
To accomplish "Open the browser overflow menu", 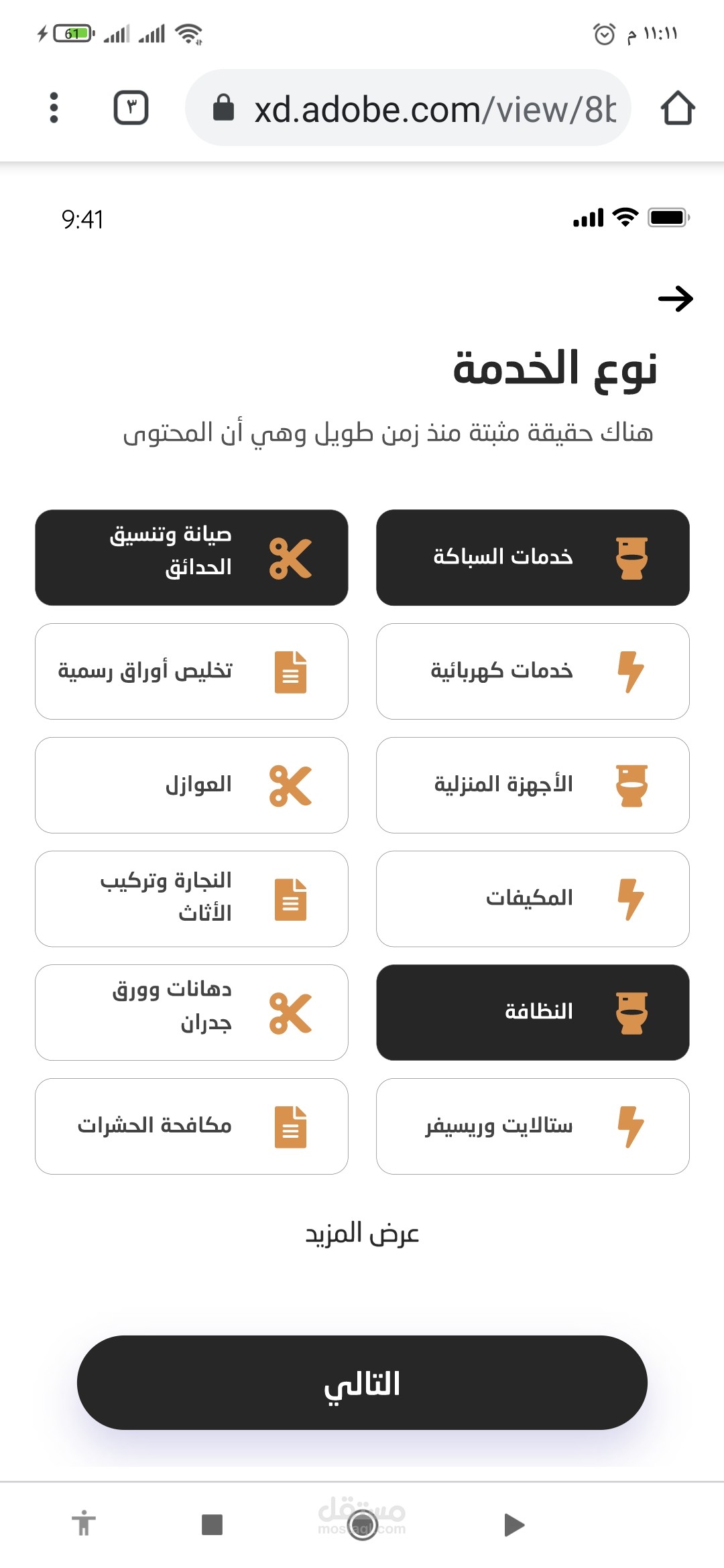I will coord(54,108).
